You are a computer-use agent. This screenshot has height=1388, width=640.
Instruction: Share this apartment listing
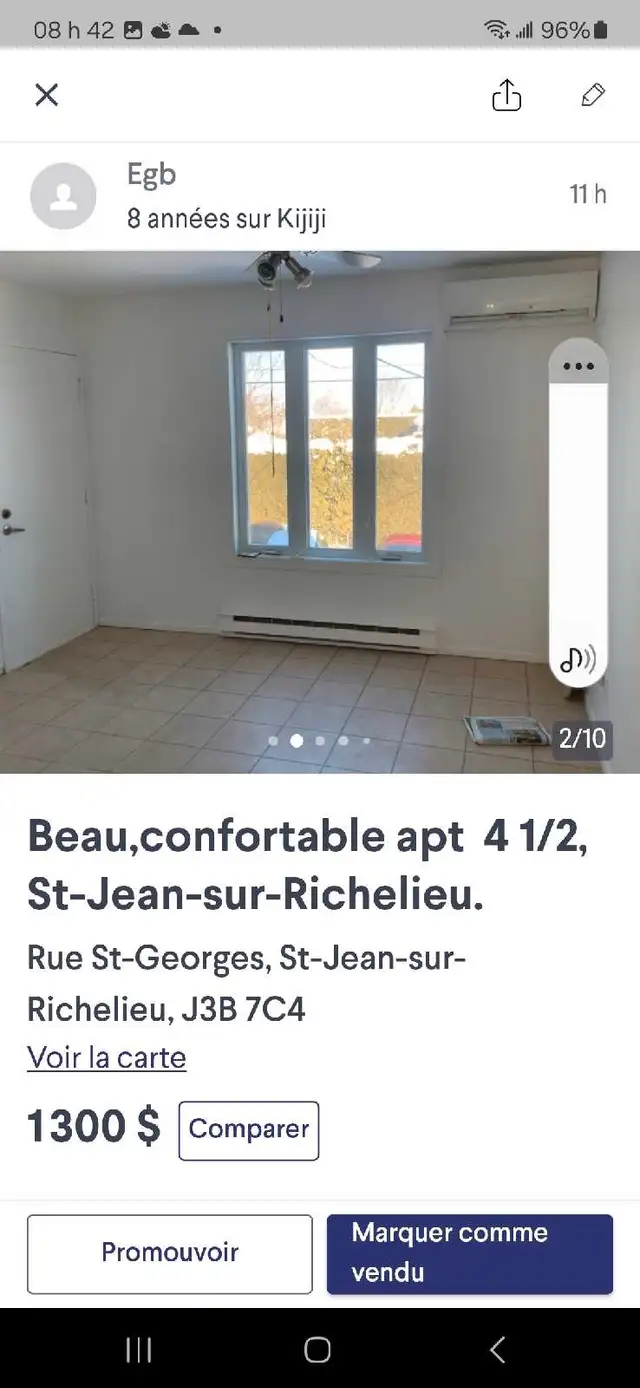[x=507, y=95]
